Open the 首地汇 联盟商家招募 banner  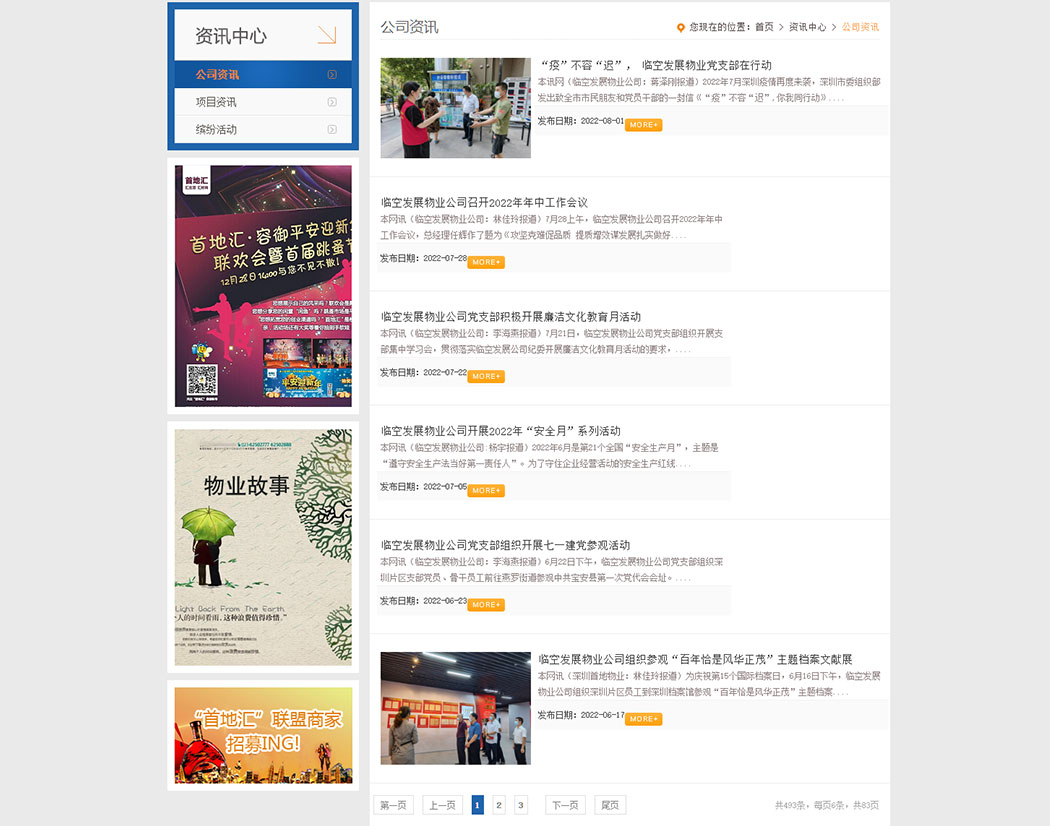263,735
